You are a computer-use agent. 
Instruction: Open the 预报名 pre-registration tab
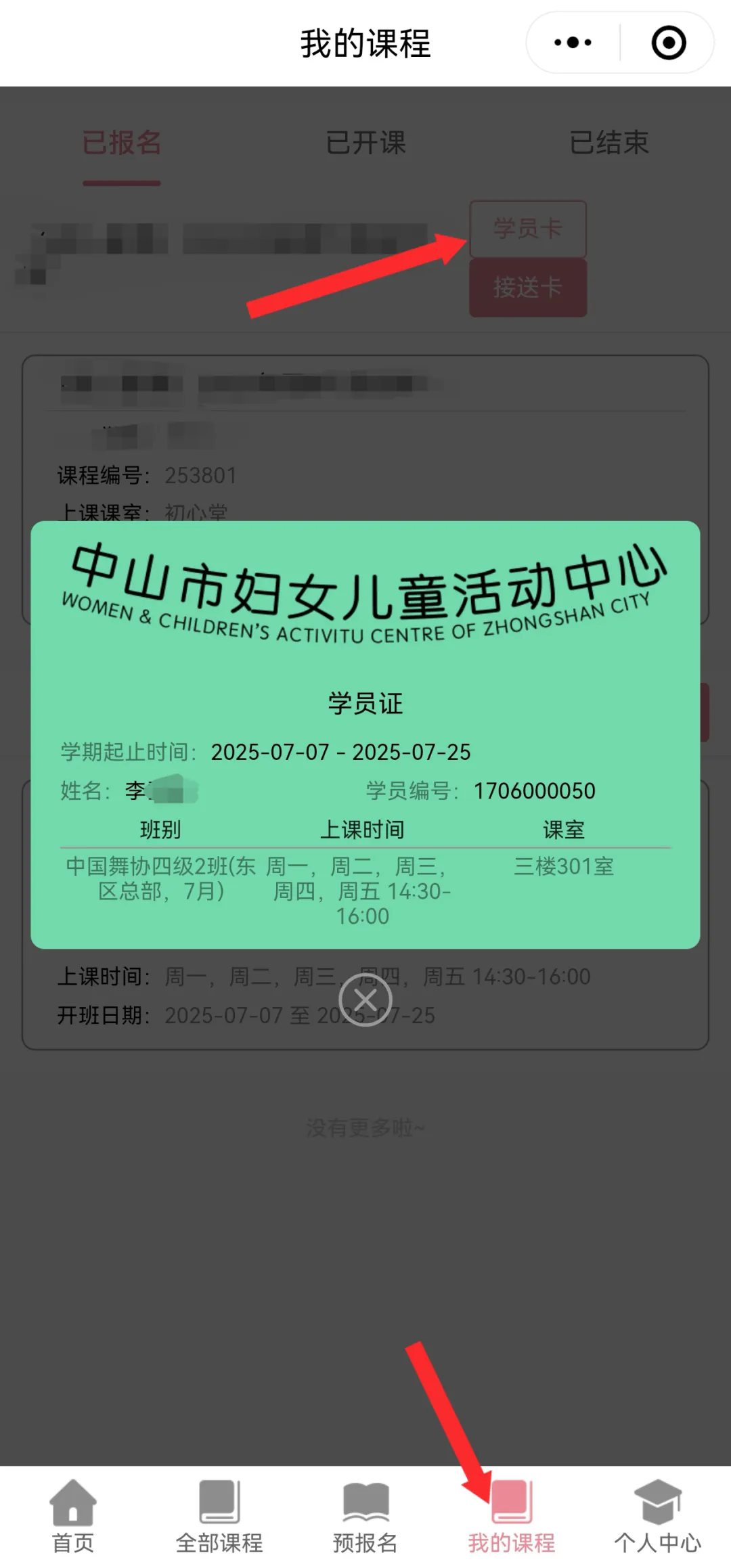[365, 1516]
